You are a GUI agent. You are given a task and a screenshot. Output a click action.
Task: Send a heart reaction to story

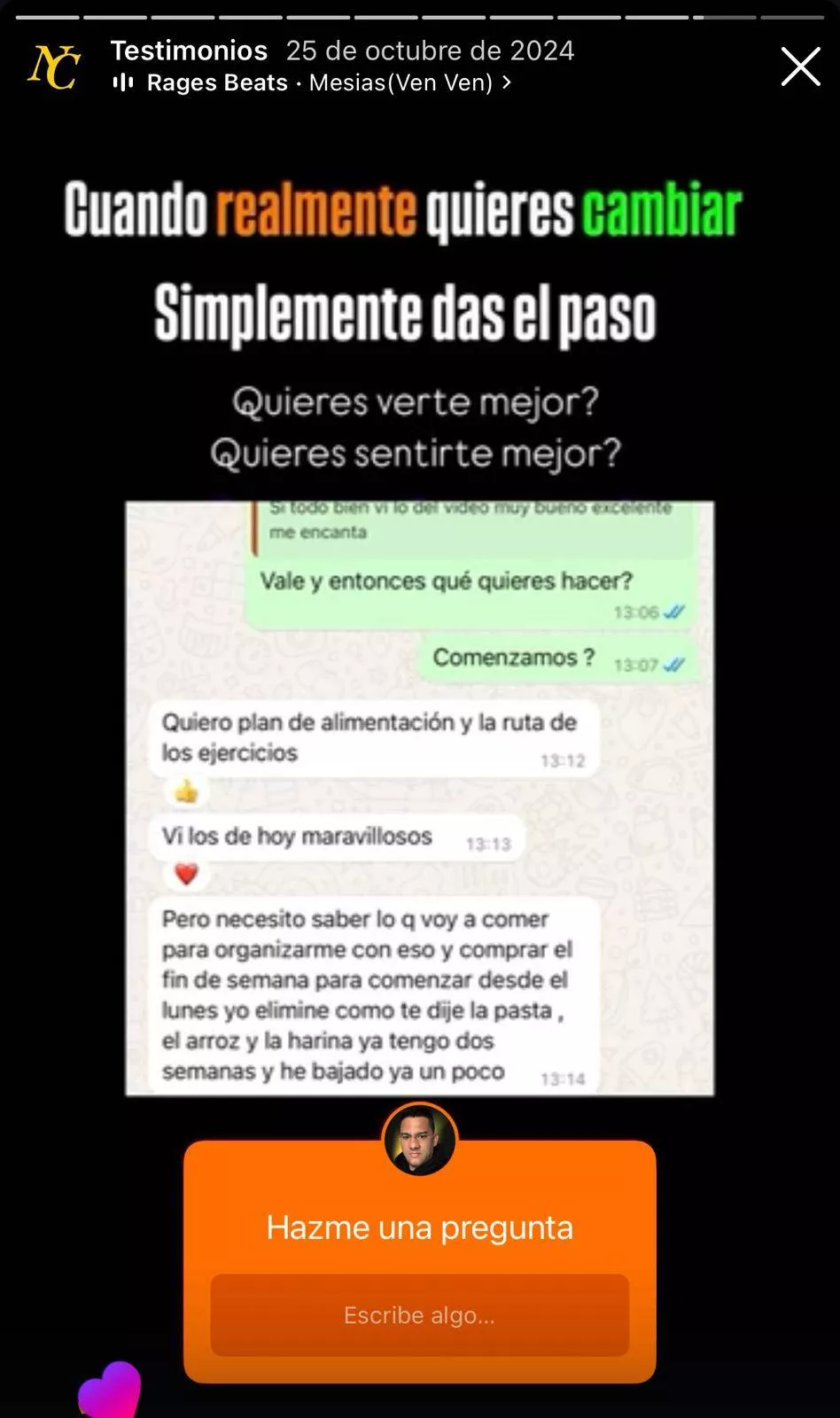pos(110,1391)
